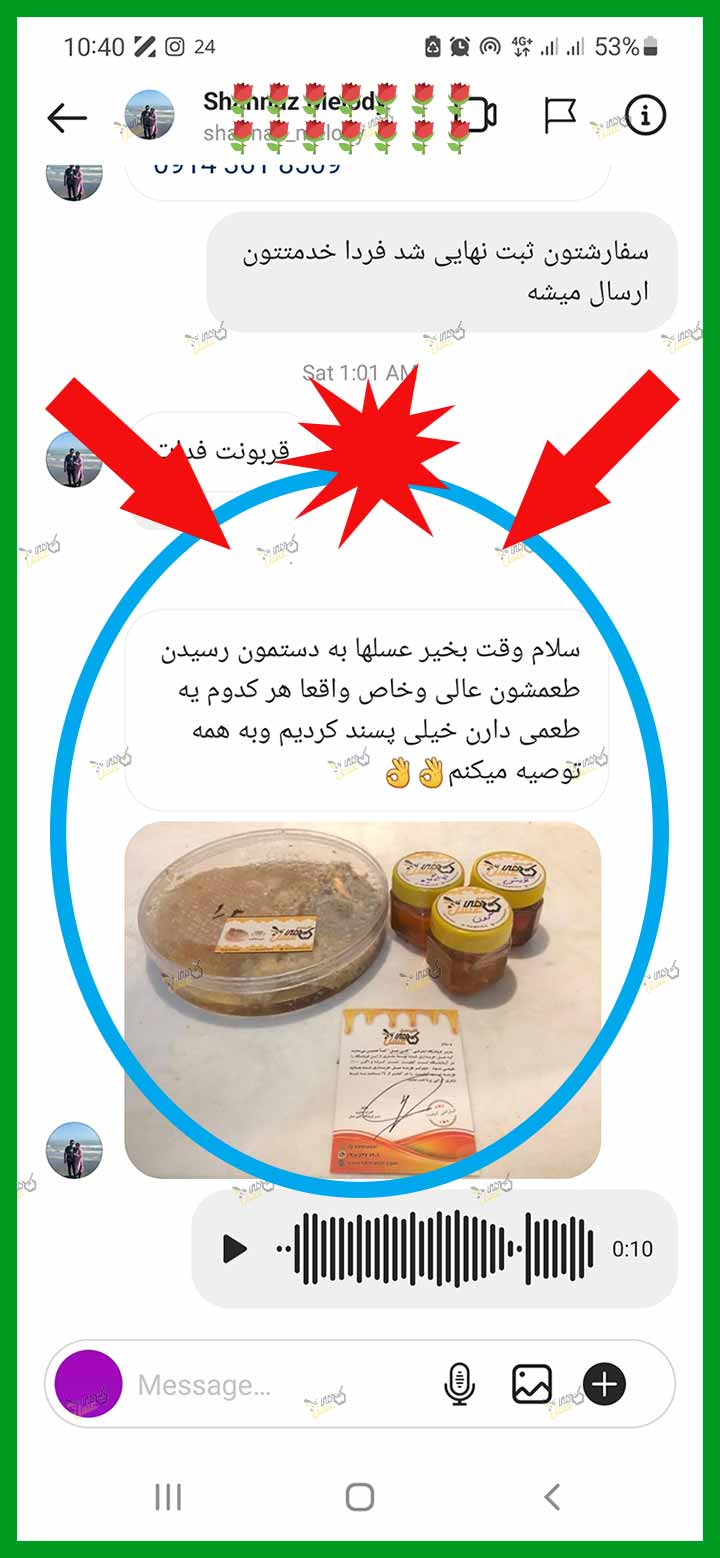The image size is (720, 1558).
Task: Open the system recent apps view
Action: click(x=168, y=1496)
